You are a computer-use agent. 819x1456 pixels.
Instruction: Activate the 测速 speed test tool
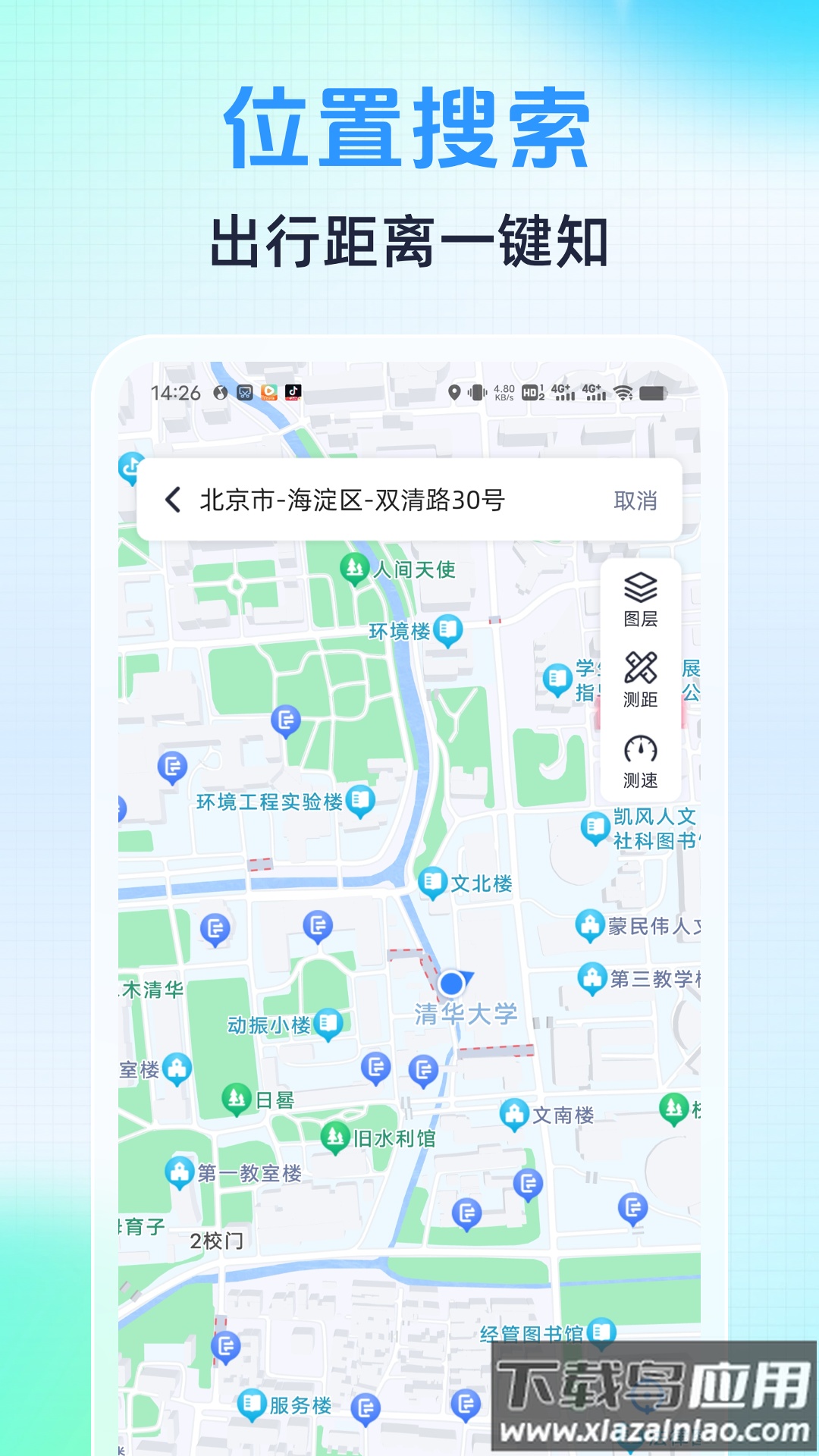639,762
